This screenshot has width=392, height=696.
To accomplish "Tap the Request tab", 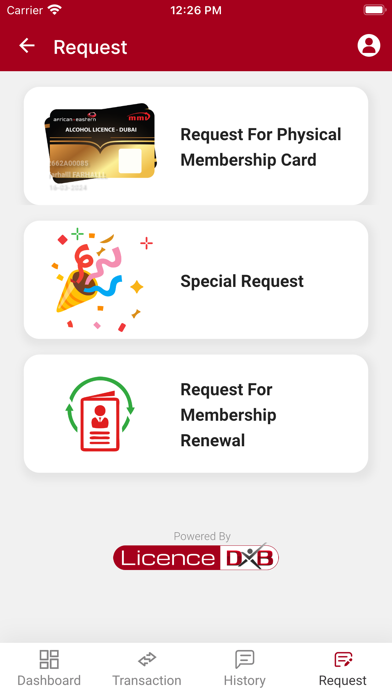I will pos(343,668).
